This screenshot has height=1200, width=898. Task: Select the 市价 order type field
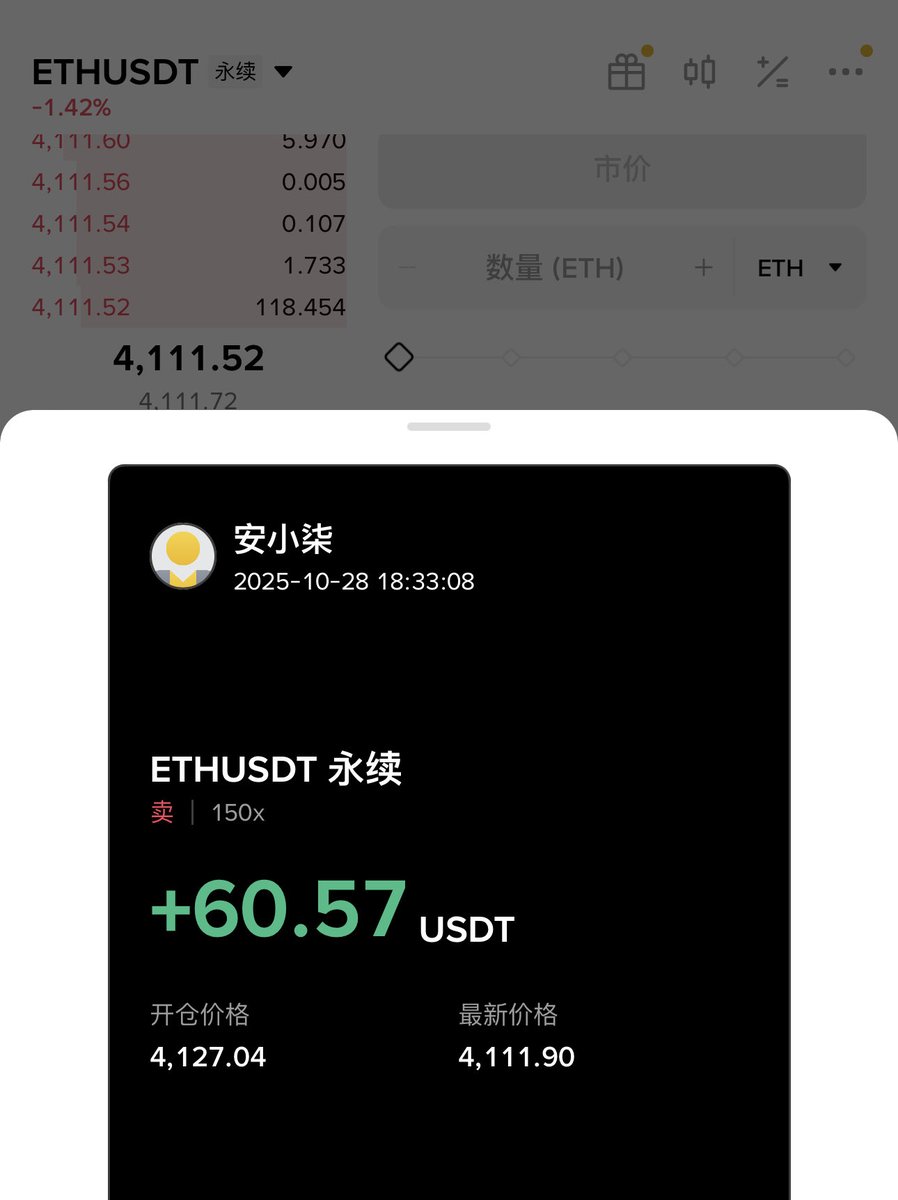click(x=622, y=169)
